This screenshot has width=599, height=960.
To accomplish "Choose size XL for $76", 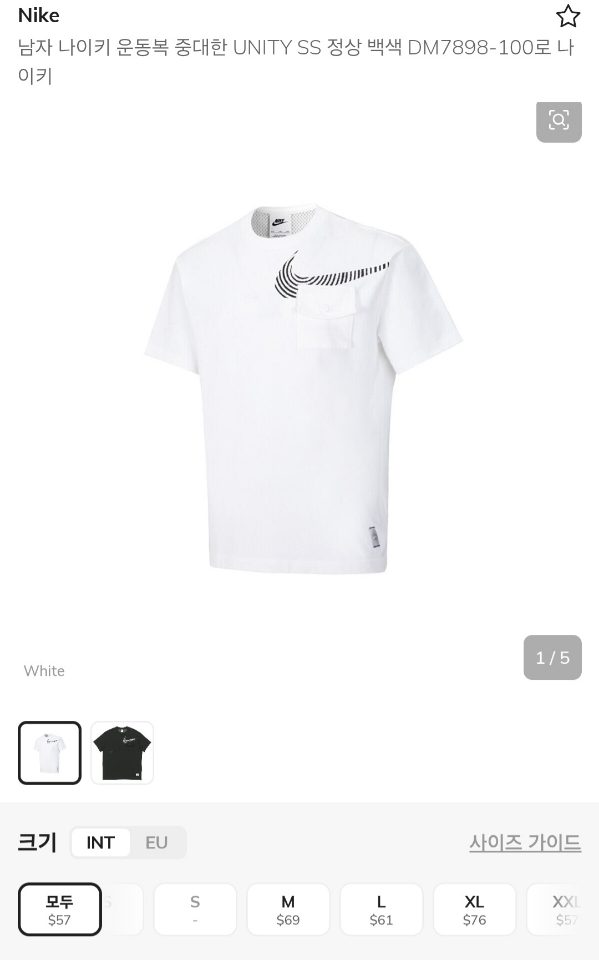I will pos(474,909).
